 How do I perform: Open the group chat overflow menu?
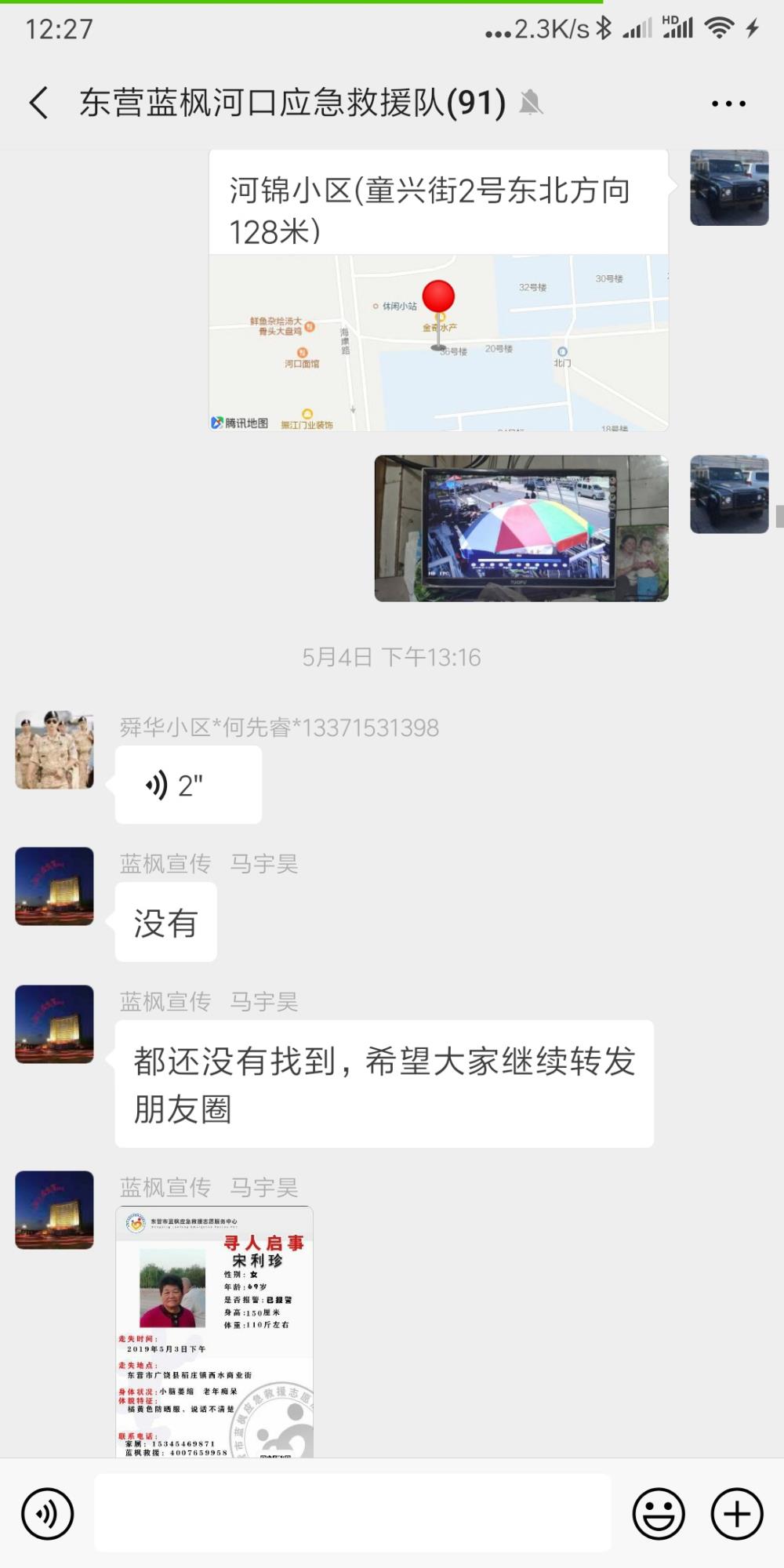[x=728, y=103]
